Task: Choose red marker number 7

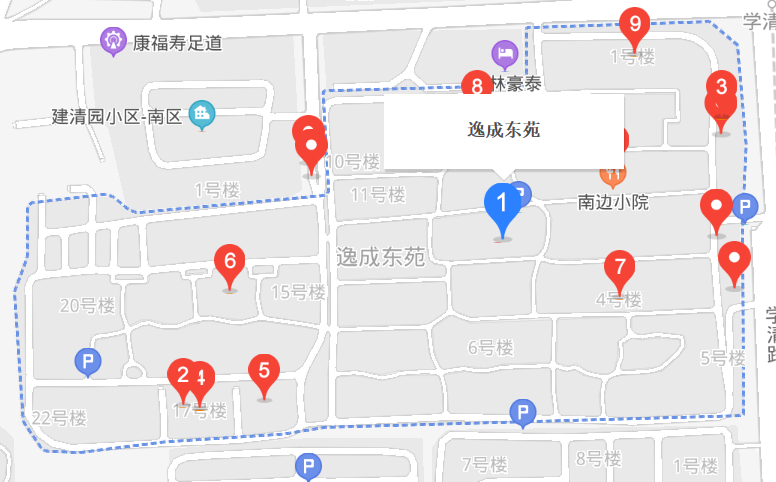Action: pos(620,268)
